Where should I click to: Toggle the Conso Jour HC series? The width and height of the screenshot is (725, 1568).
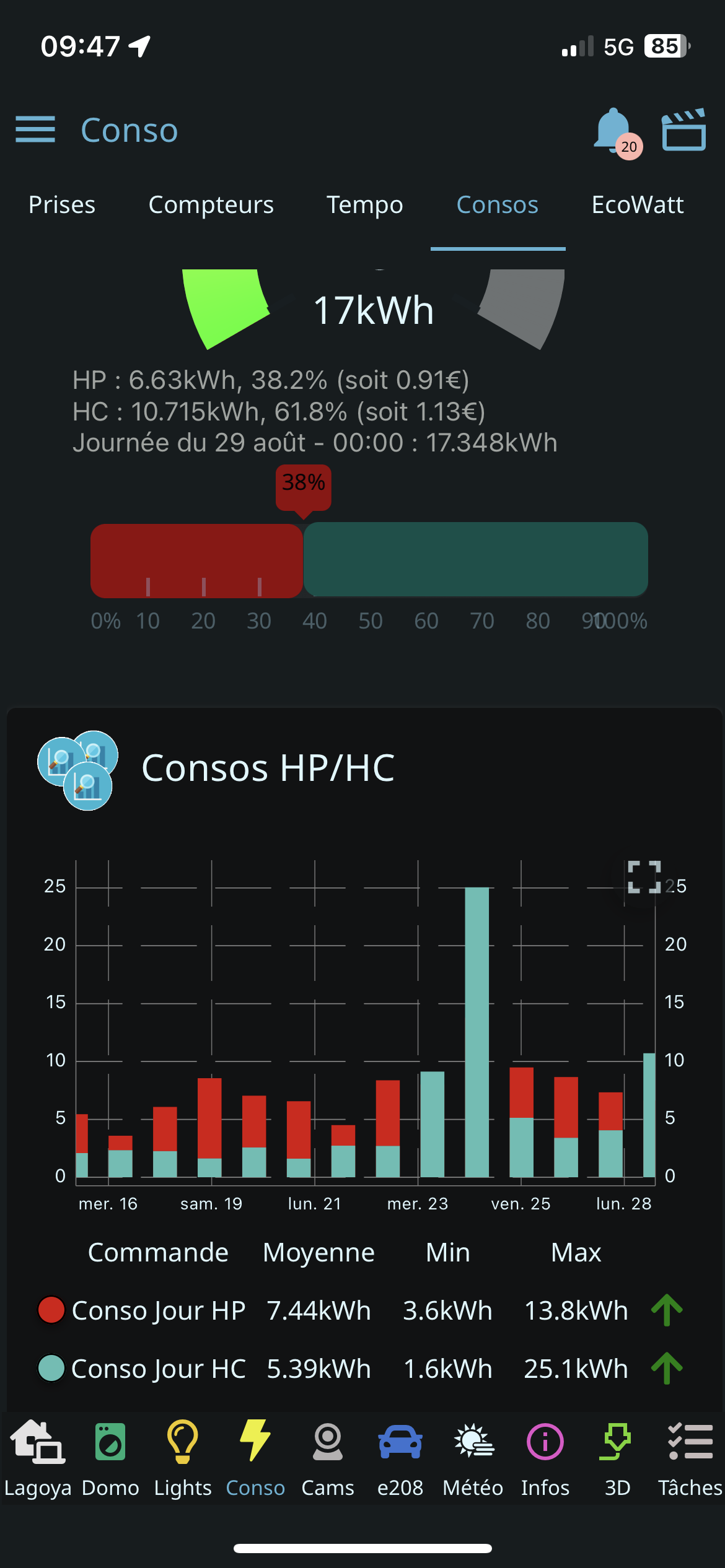pyautogui.click(x=51, y=1368)
